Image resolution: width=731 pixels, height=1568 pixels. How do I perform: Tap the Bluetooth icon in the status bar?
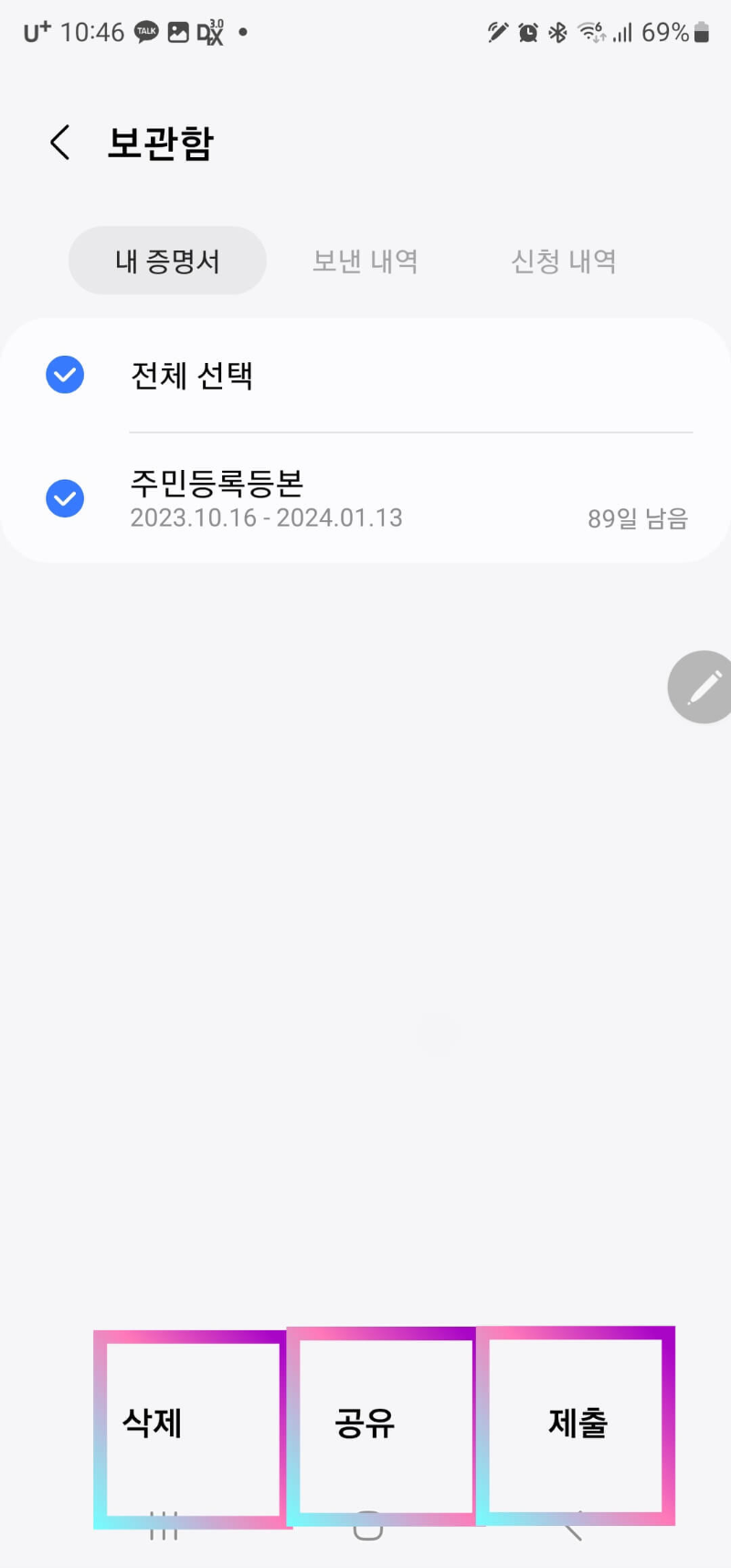pyautogui.click(x=557, y=32)
